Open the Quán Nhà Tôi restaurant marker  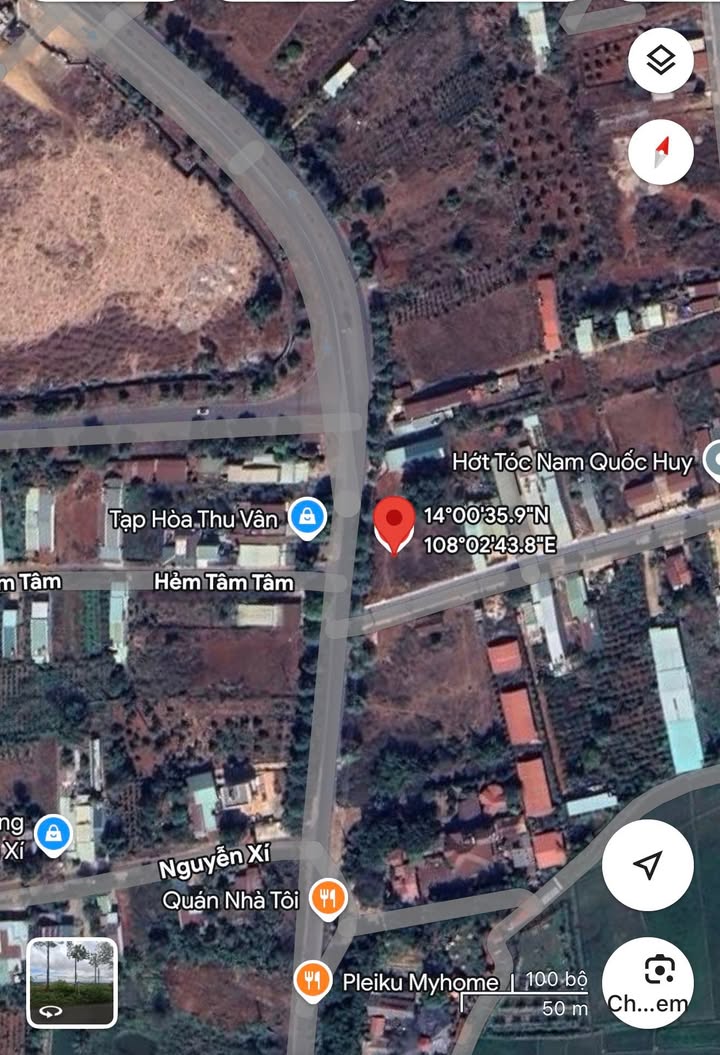coord(328,899)
